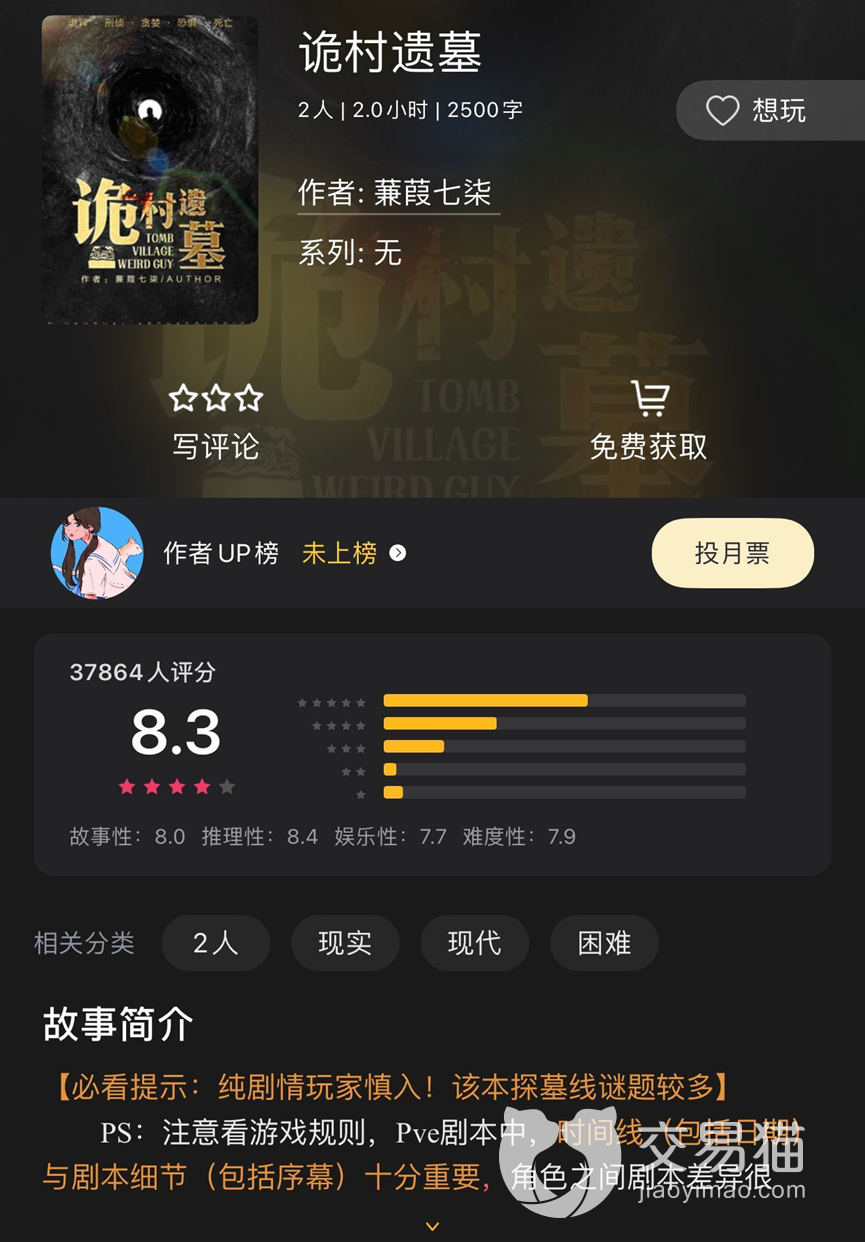The image size is (865, 1242).
Task: Select the 2人 category chip
Action: [x=215, y=943]
